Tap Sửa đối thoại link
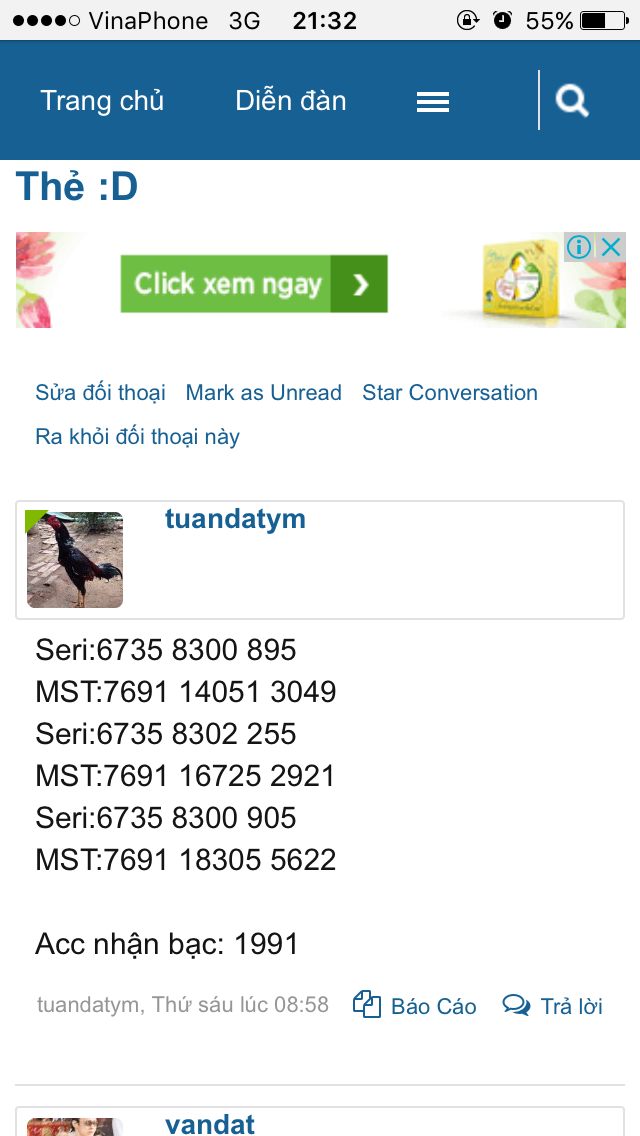 coord(100,393)
